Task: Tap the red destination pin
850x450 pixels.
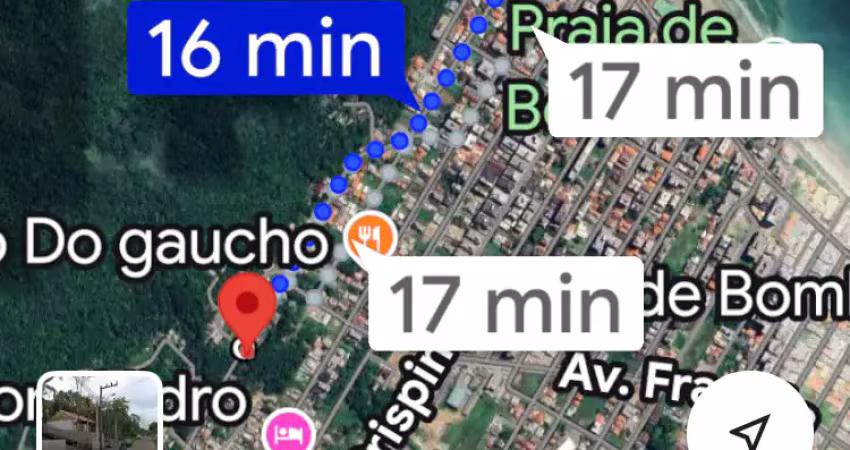Action: [246, 307]
